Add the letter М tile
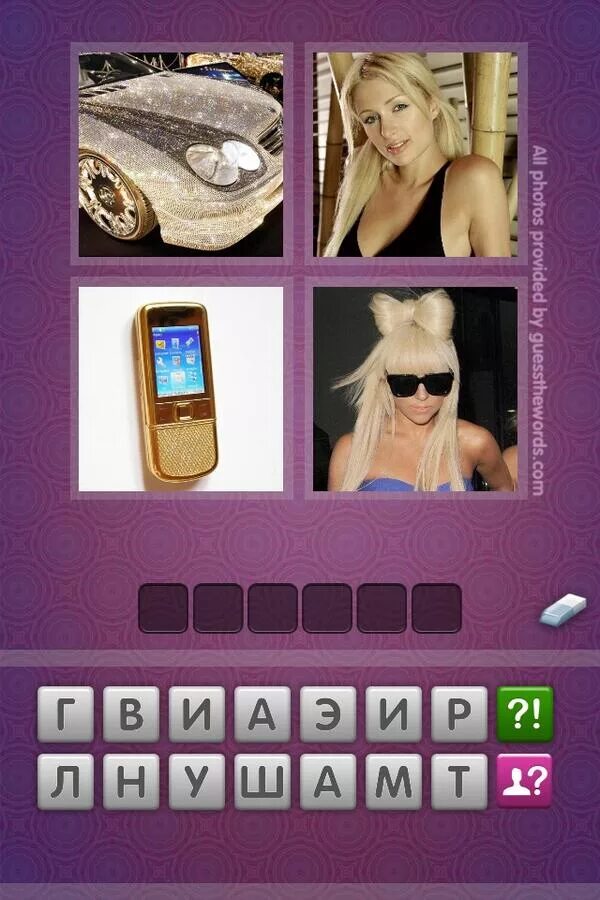This screenshot has height=900, width=600. click(x=394, y=782)
